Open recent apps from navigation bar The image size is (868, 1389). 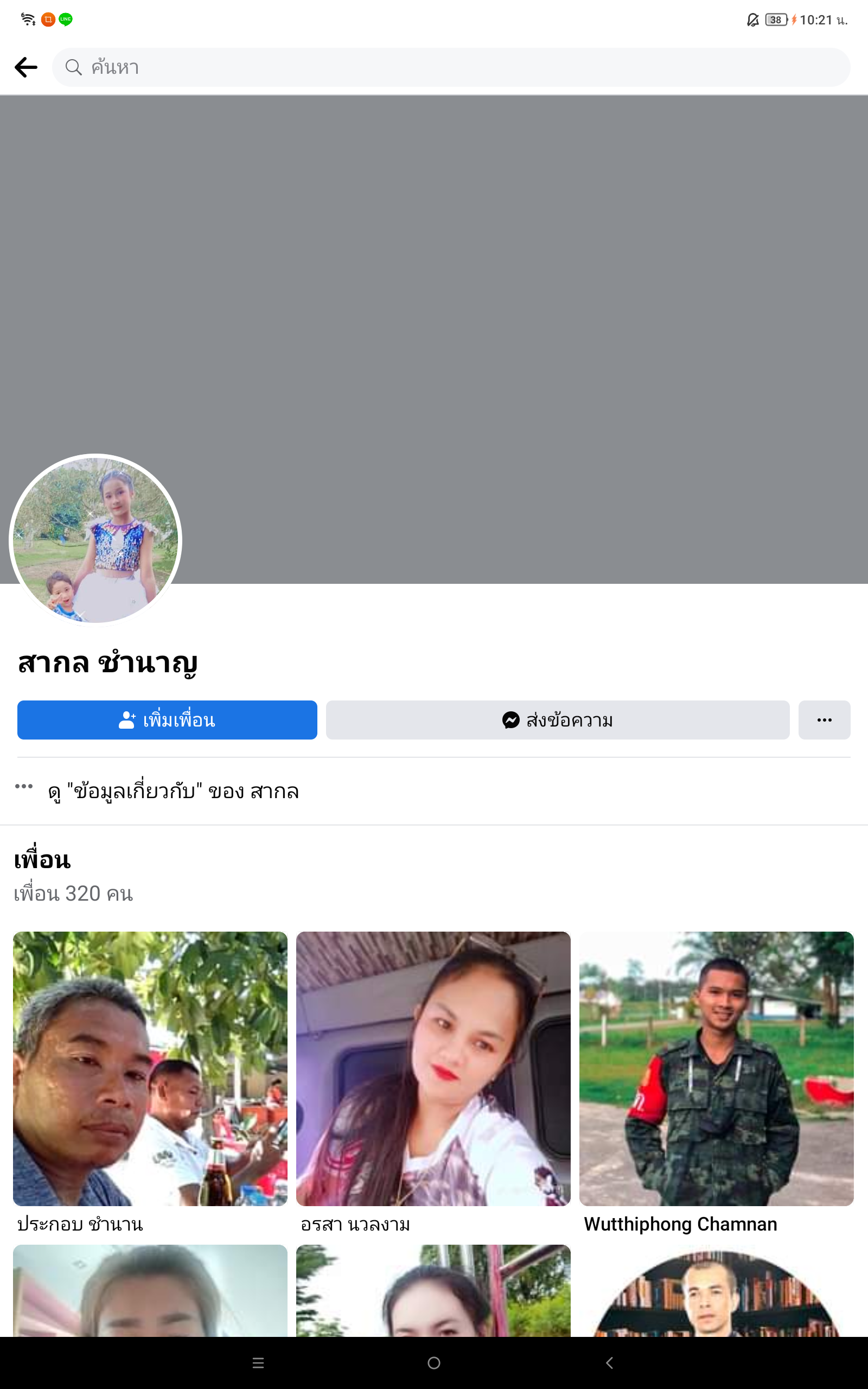coord(258,1362)
